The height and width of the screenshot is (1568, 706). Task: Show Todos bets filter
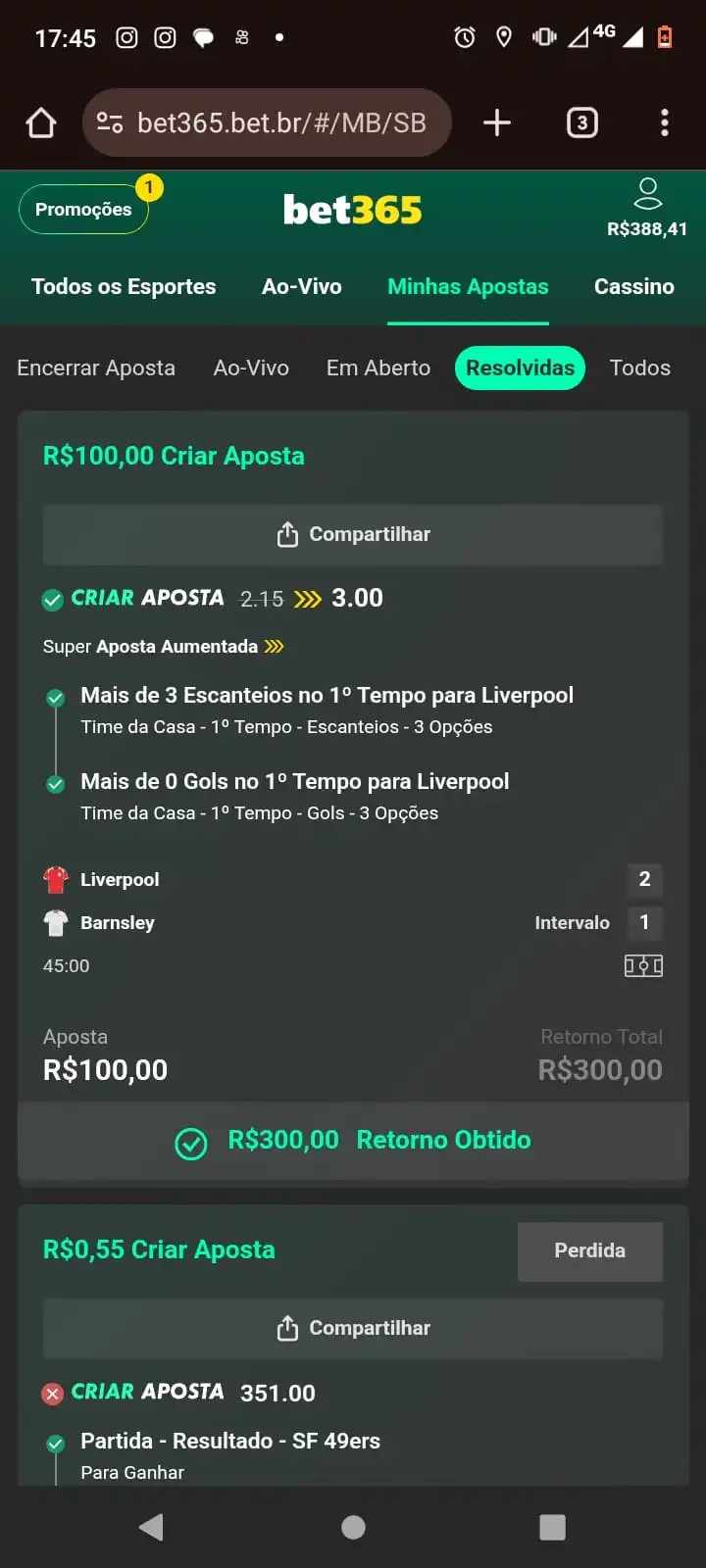coord(639,368)
